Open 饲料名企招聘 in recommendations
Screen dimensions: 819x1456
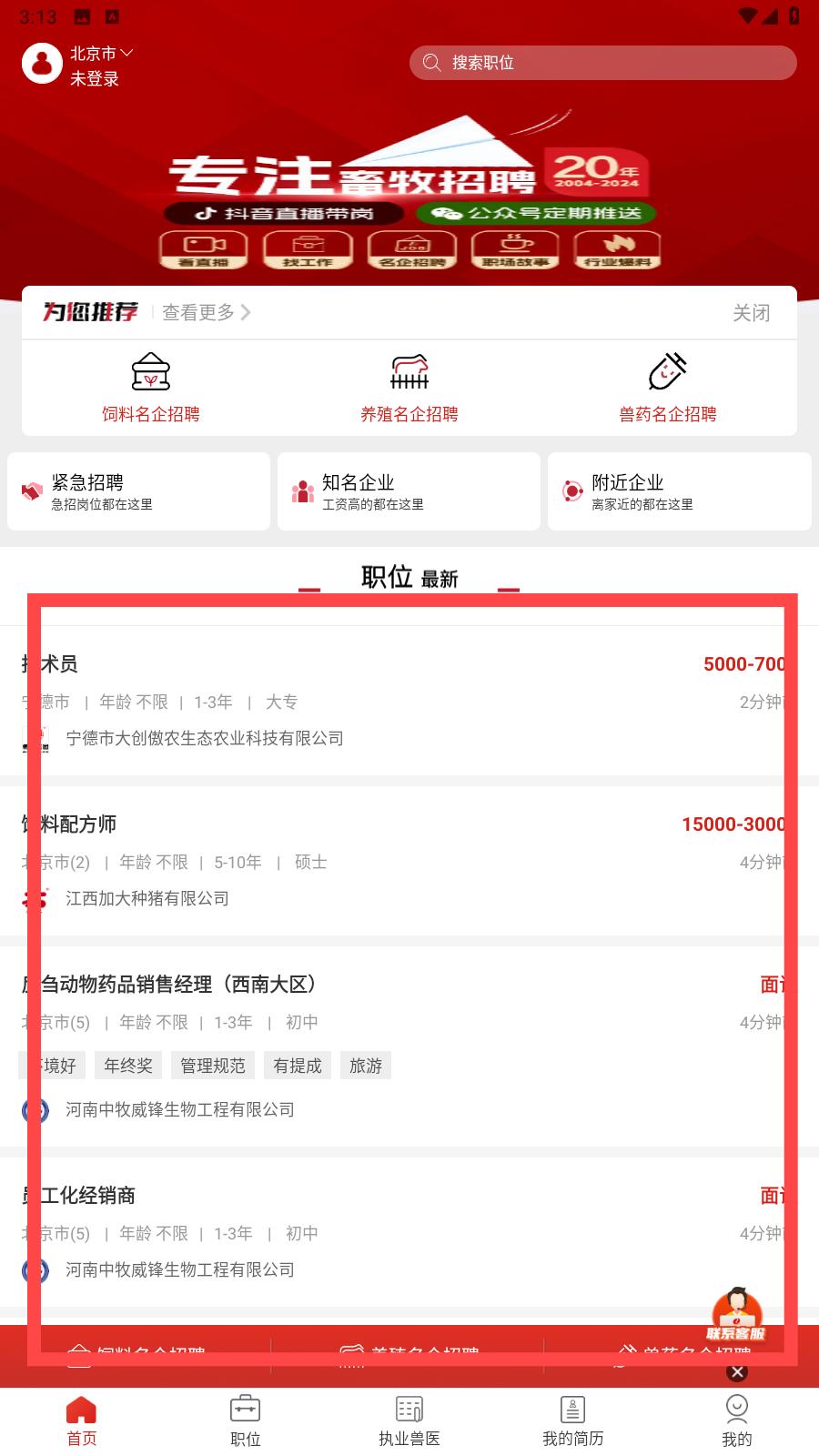click(x=151, y=389)
